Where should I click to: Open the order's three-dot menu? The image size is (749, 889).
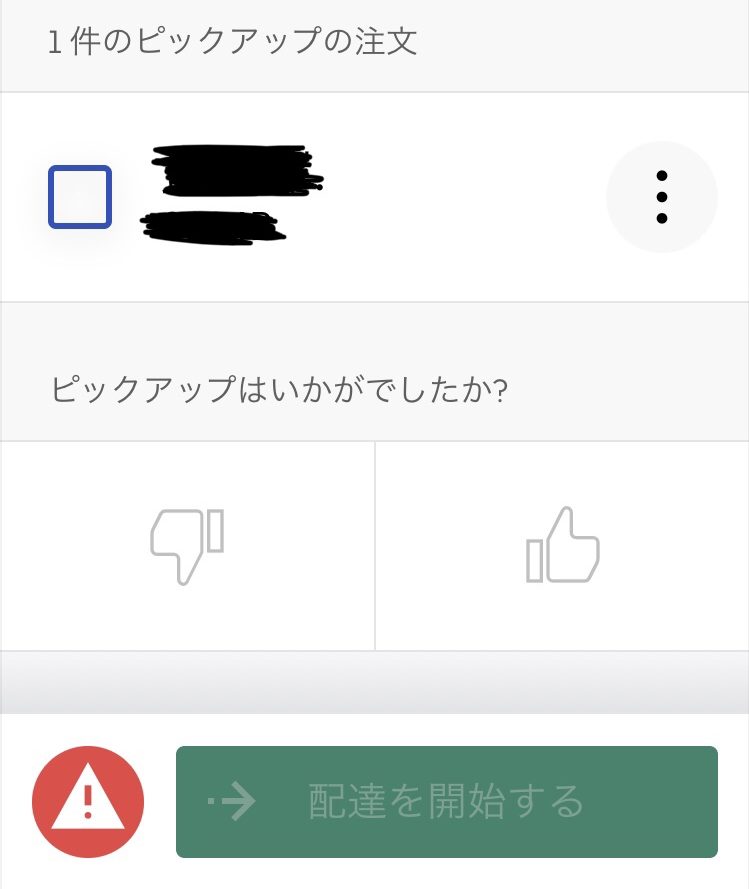click(661, 197)
